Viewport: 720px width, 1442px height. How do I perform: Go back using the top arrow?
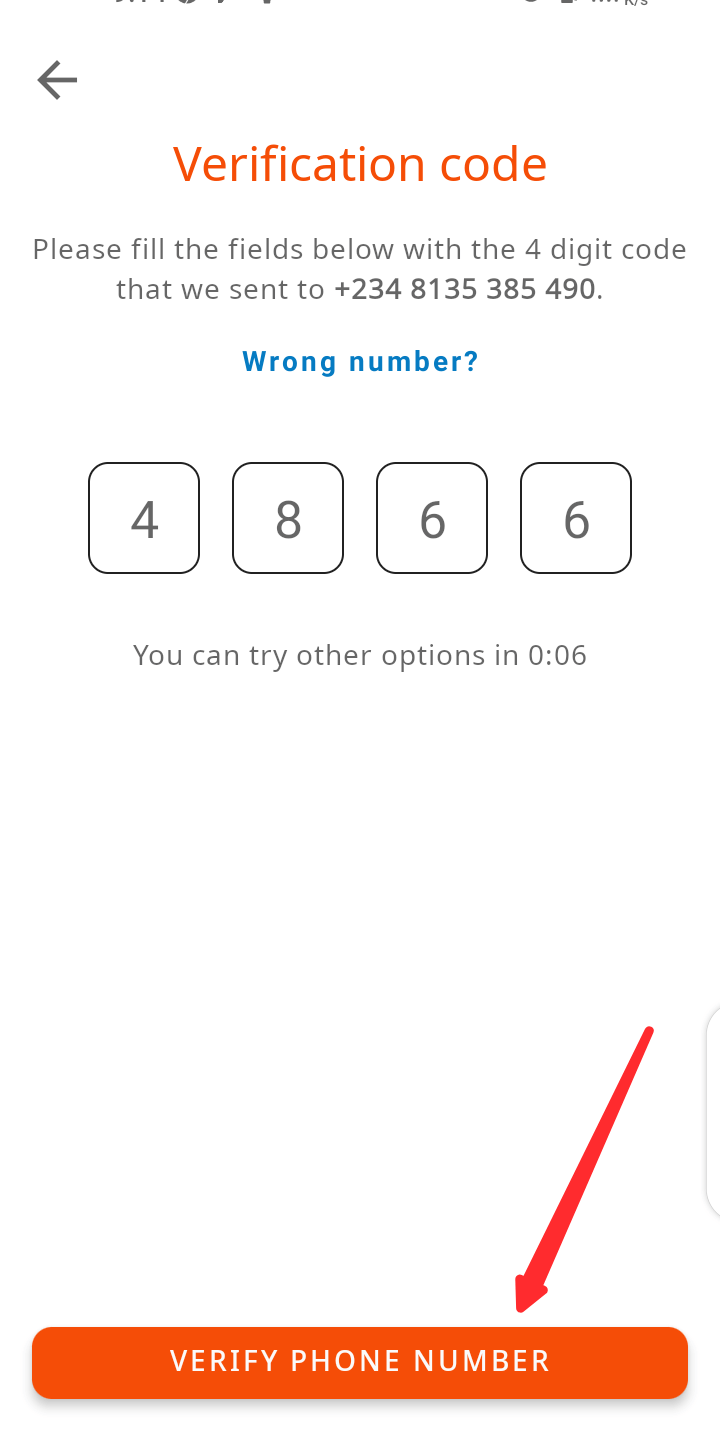pos(57,80)
